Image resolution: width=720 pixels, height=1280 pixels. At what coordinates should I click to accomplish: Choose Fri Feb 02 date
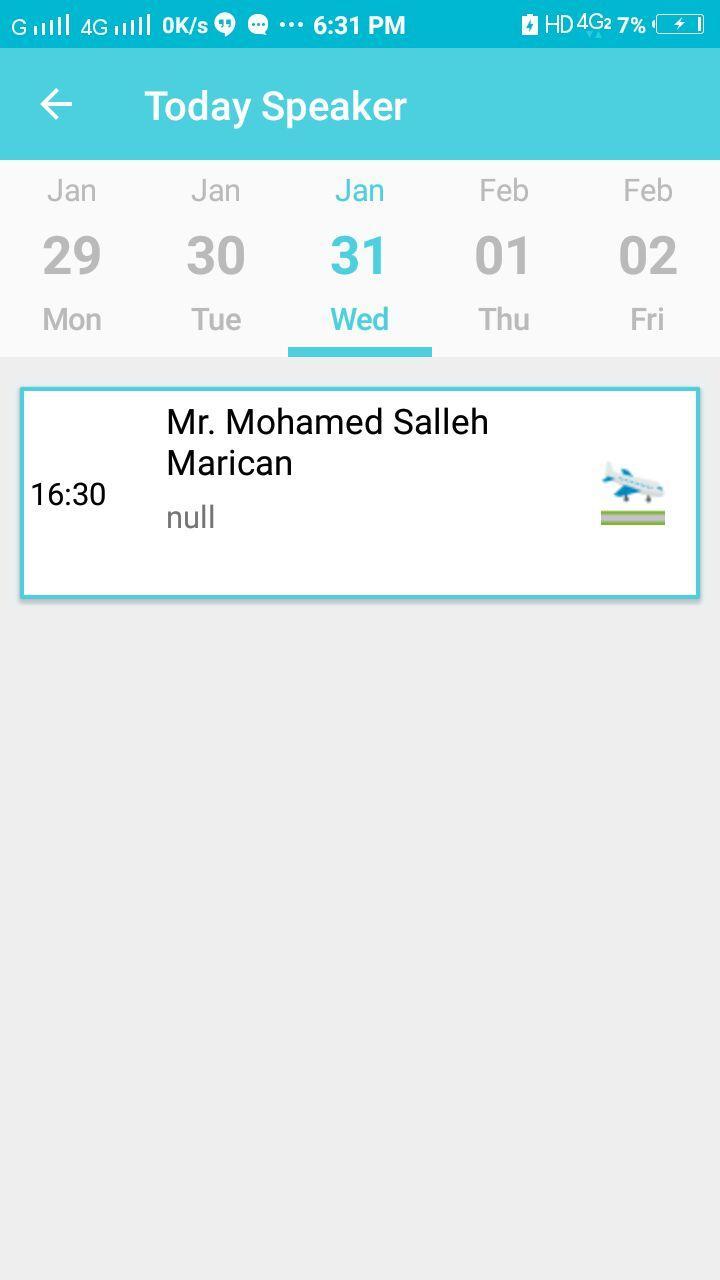648,256
